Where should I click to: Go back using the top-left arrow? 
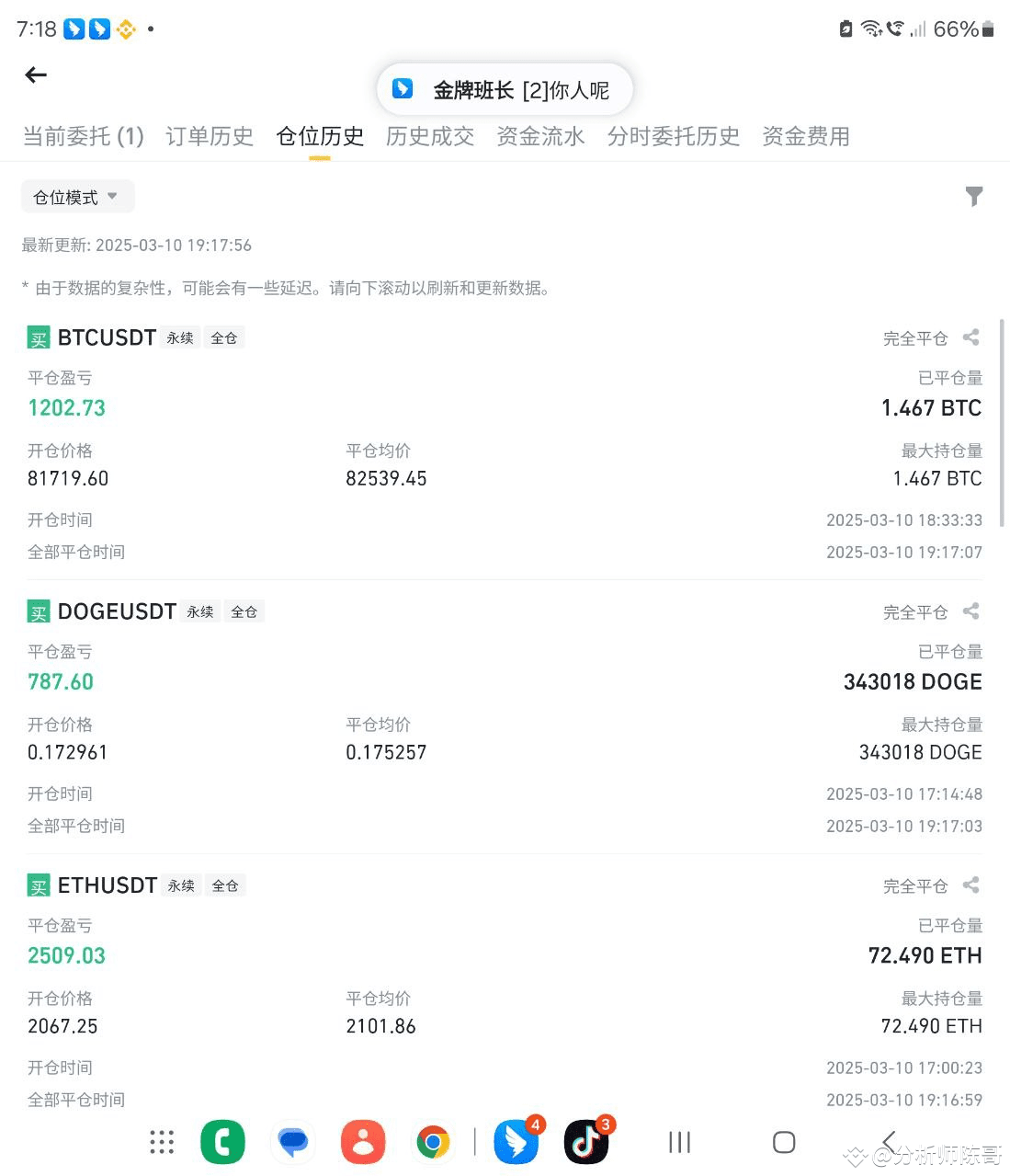36,75
